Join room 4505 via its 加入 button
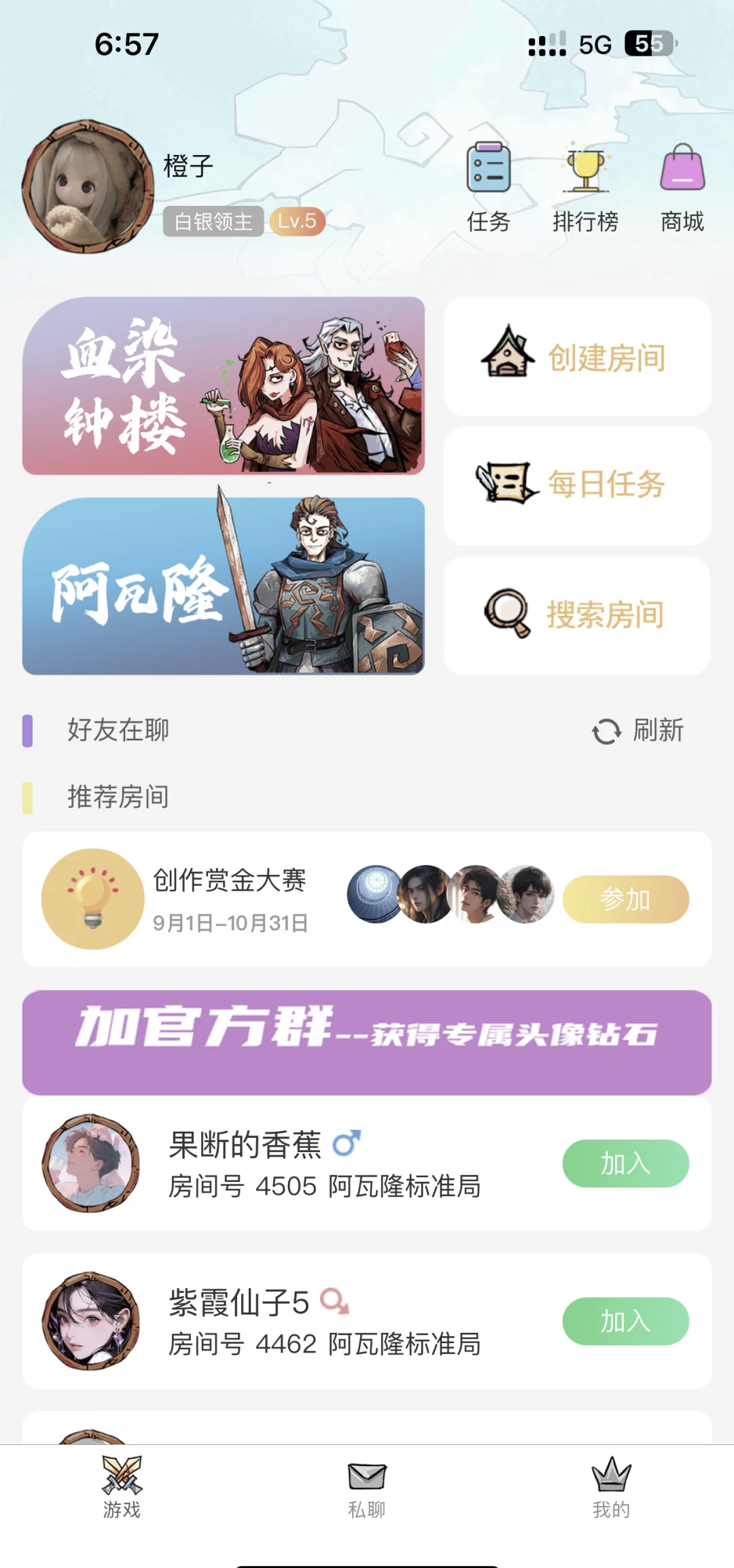The height and width of the screenshot is (1568, 734). coord(626,1164)
